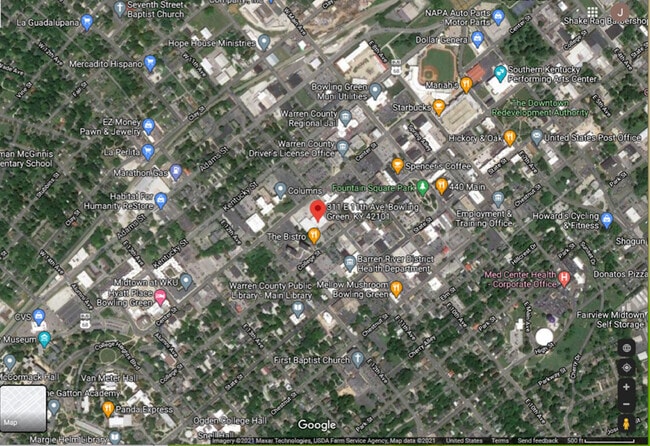Open the Google apps grid
650x446 pixels.
click(592, 11)
